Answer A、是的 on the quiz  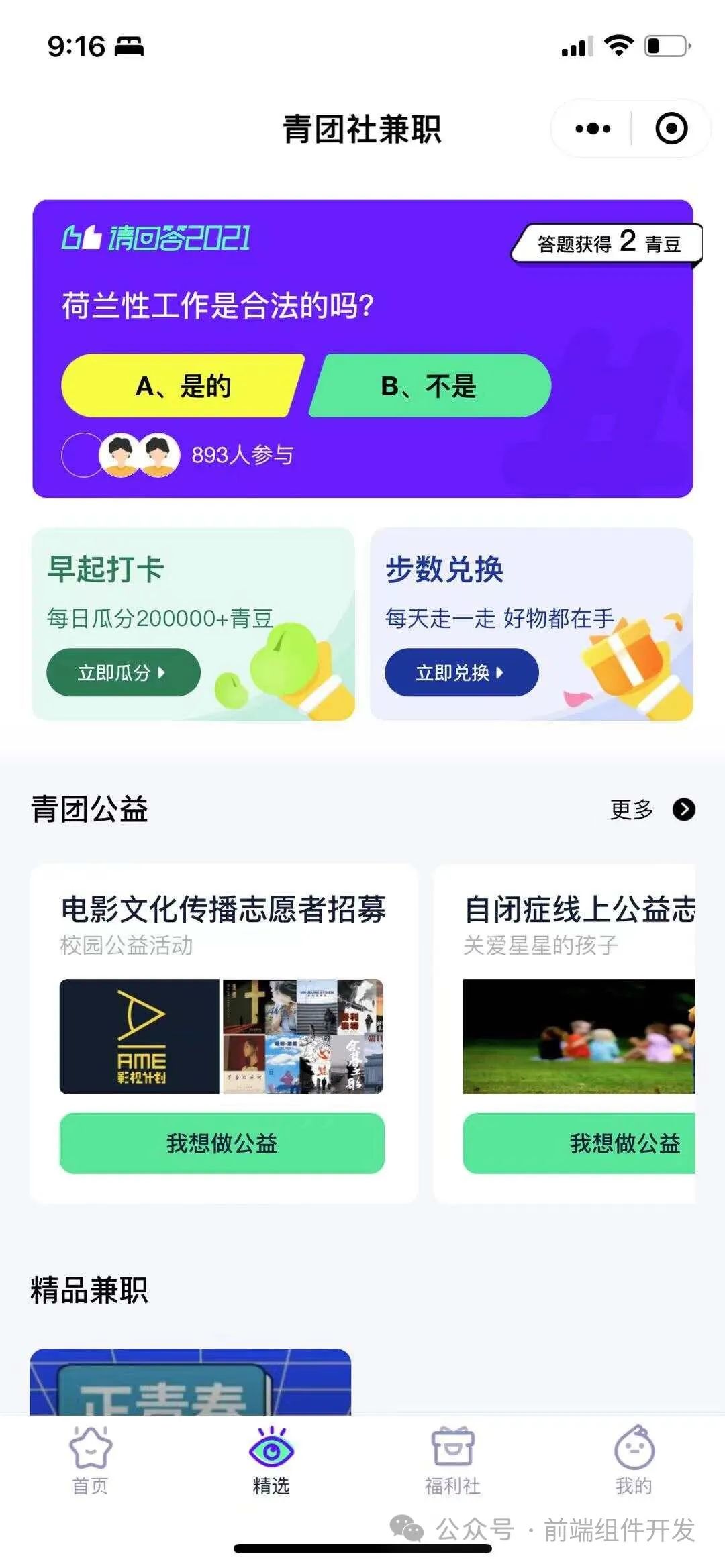click(183, 386)
